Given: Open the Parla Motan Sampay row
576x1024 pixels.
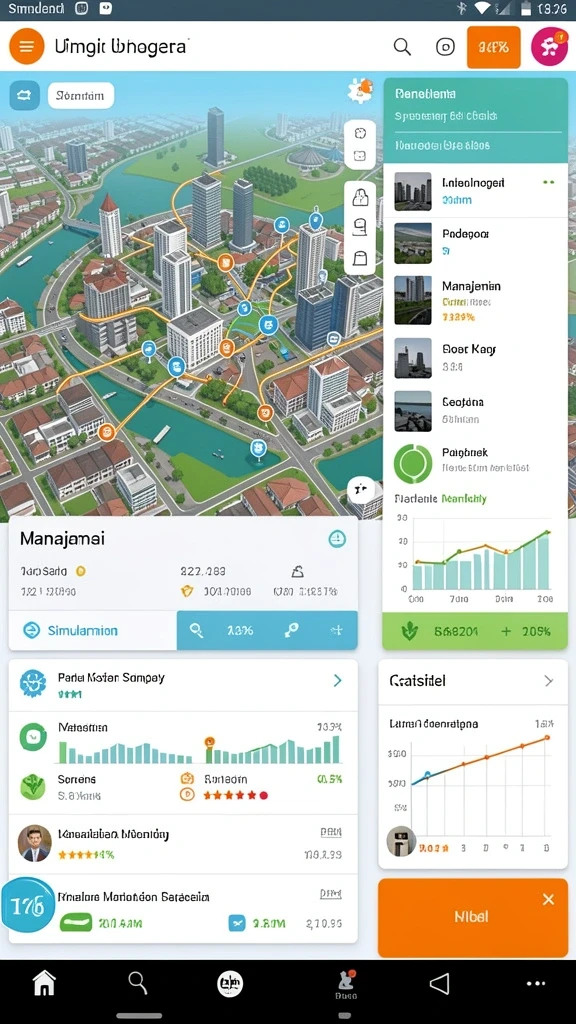Looking at the screenshot, I should tap(183, 684).
